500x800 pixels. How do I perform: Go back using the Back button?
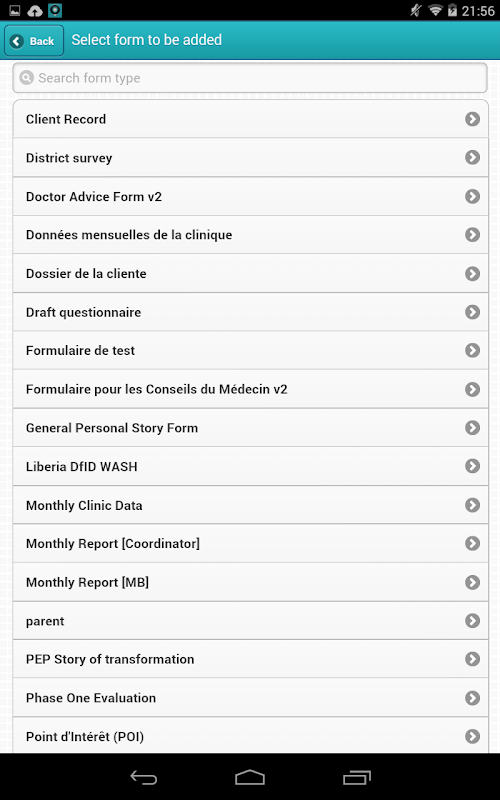point(34,41)
